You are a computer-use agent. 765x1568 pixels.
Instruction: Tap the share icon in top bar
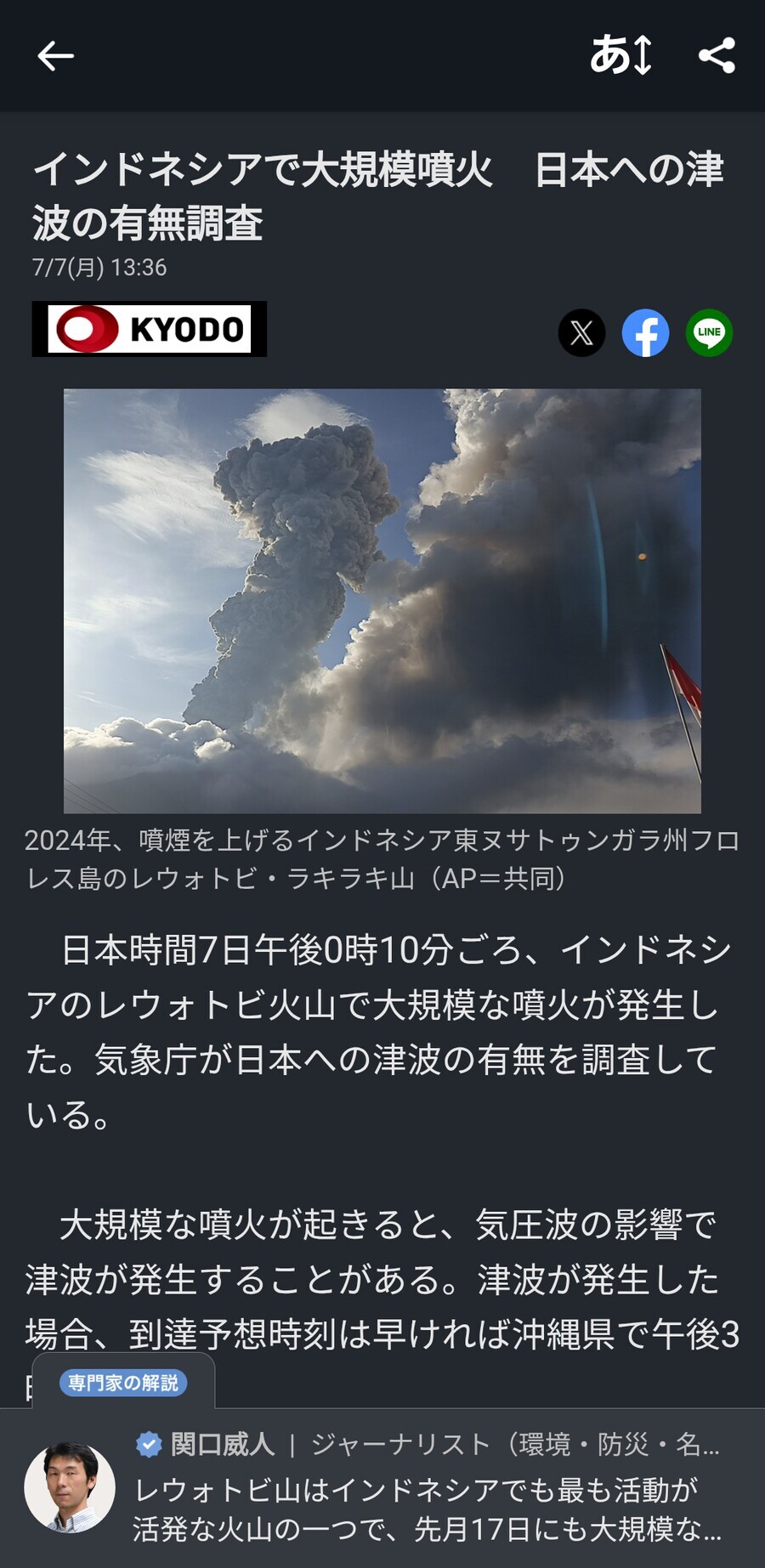pos(717,56)
